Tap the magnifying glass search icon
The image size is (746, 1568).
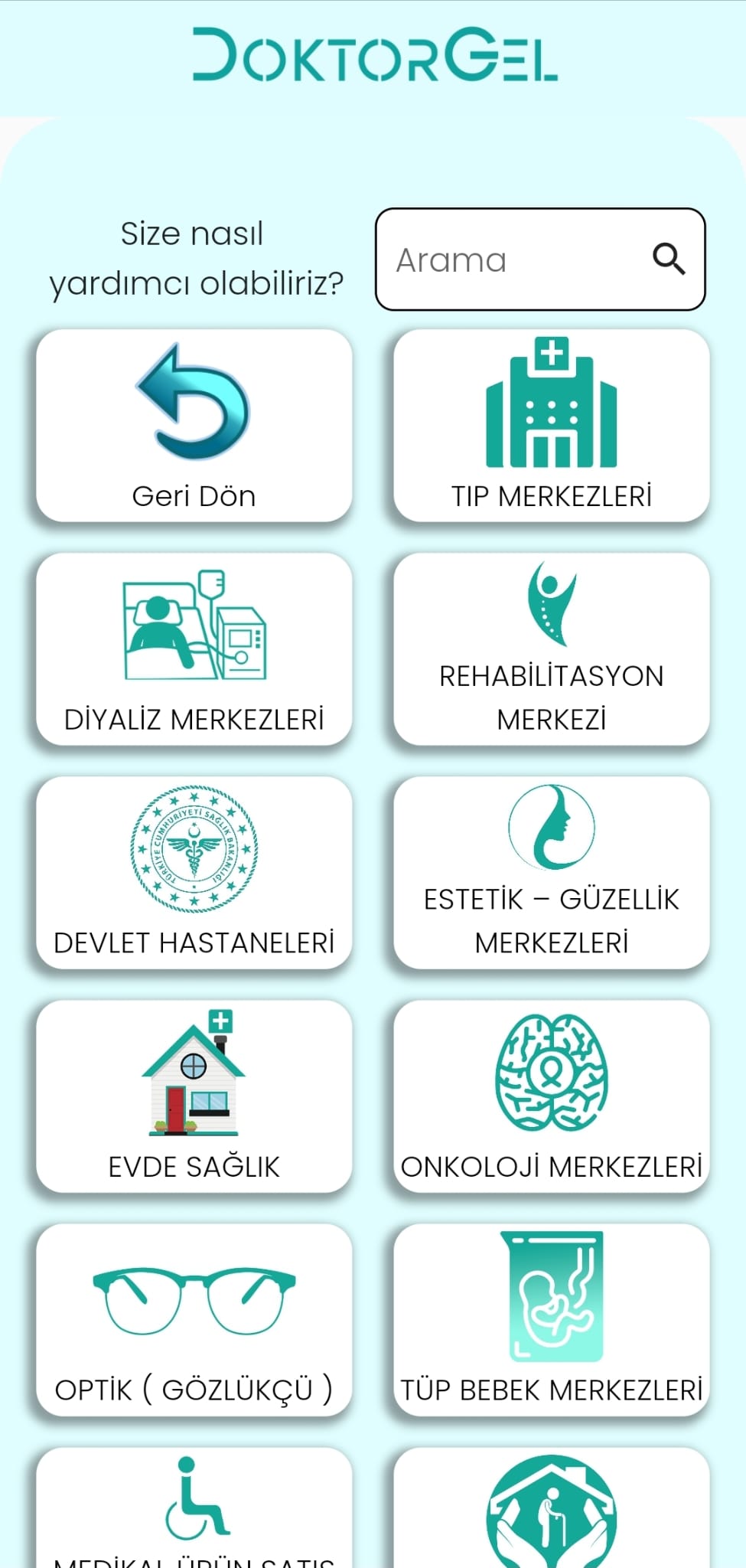(669, 260)
